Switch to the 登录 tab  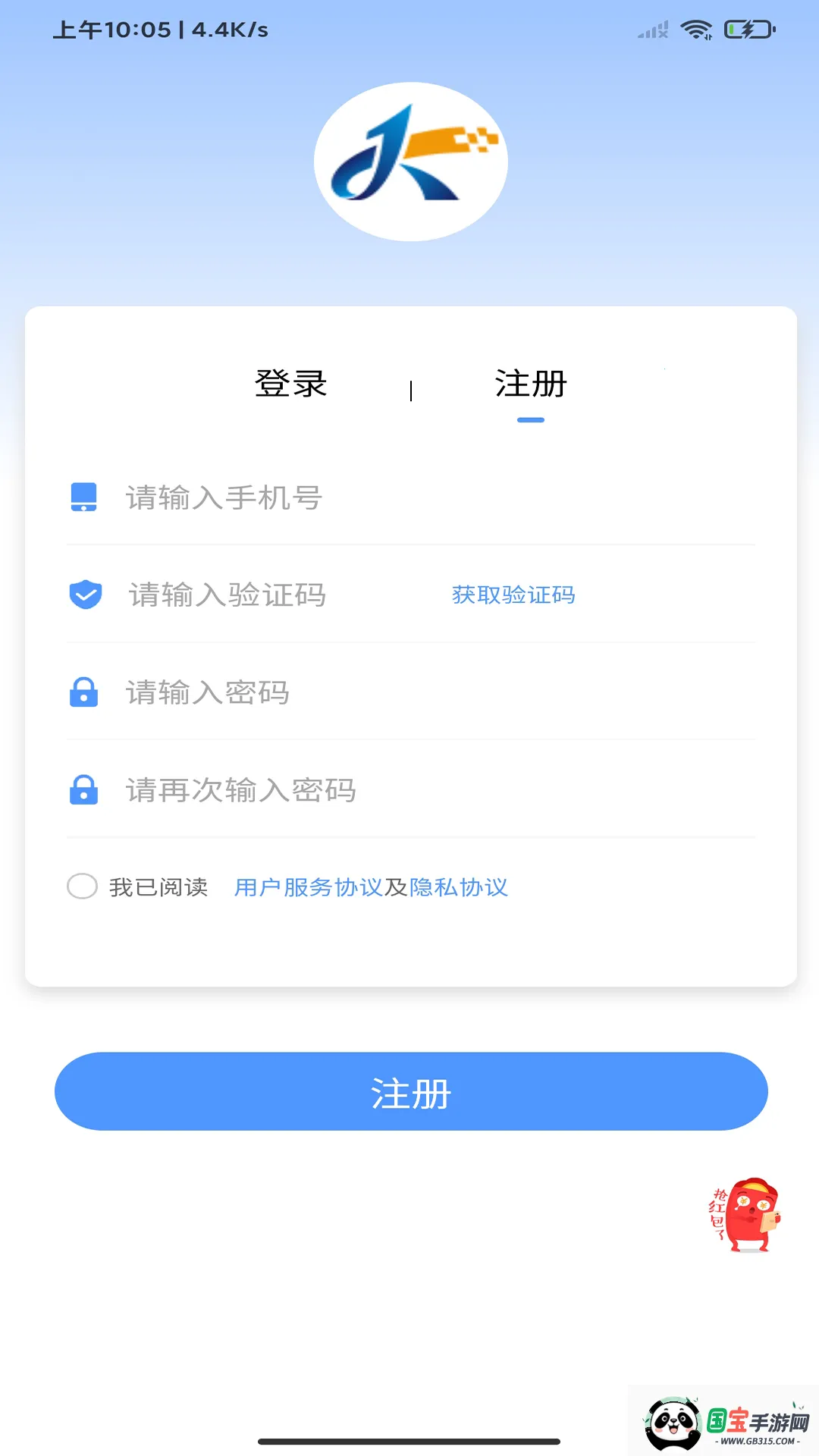[291, 384]
